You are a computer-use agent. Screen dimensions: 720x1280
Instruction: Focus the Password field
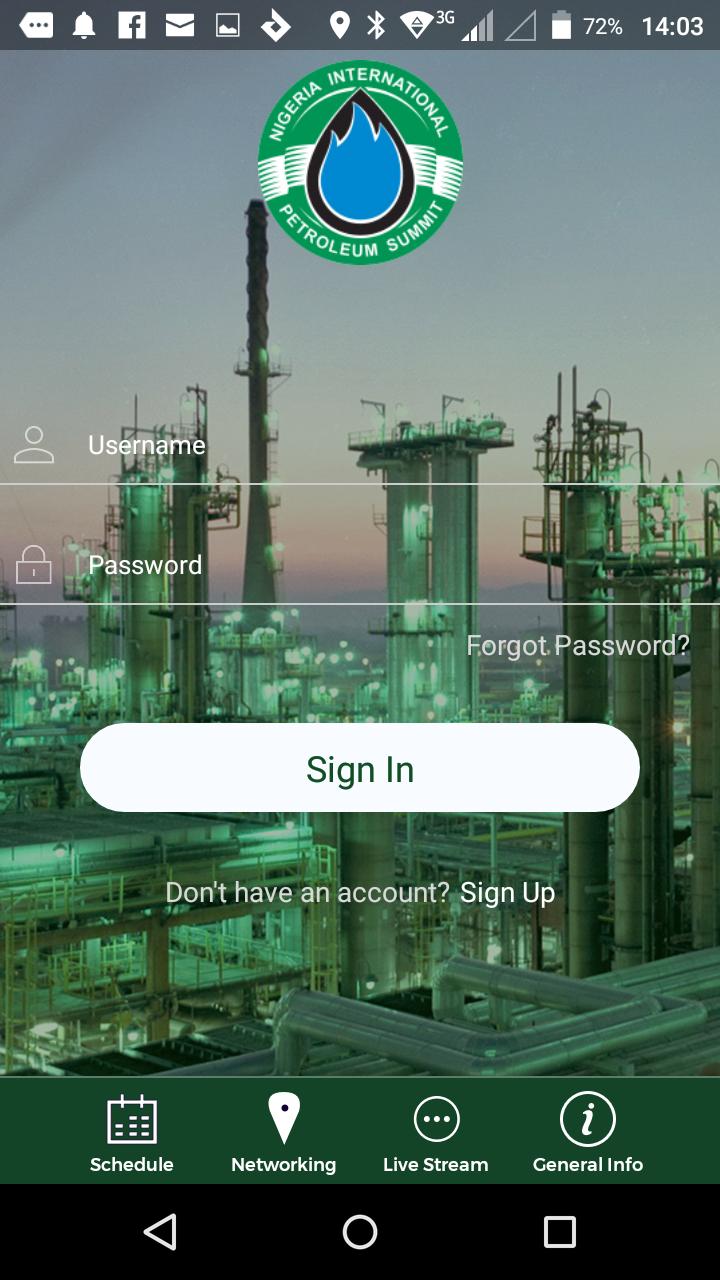coord(380,566)
